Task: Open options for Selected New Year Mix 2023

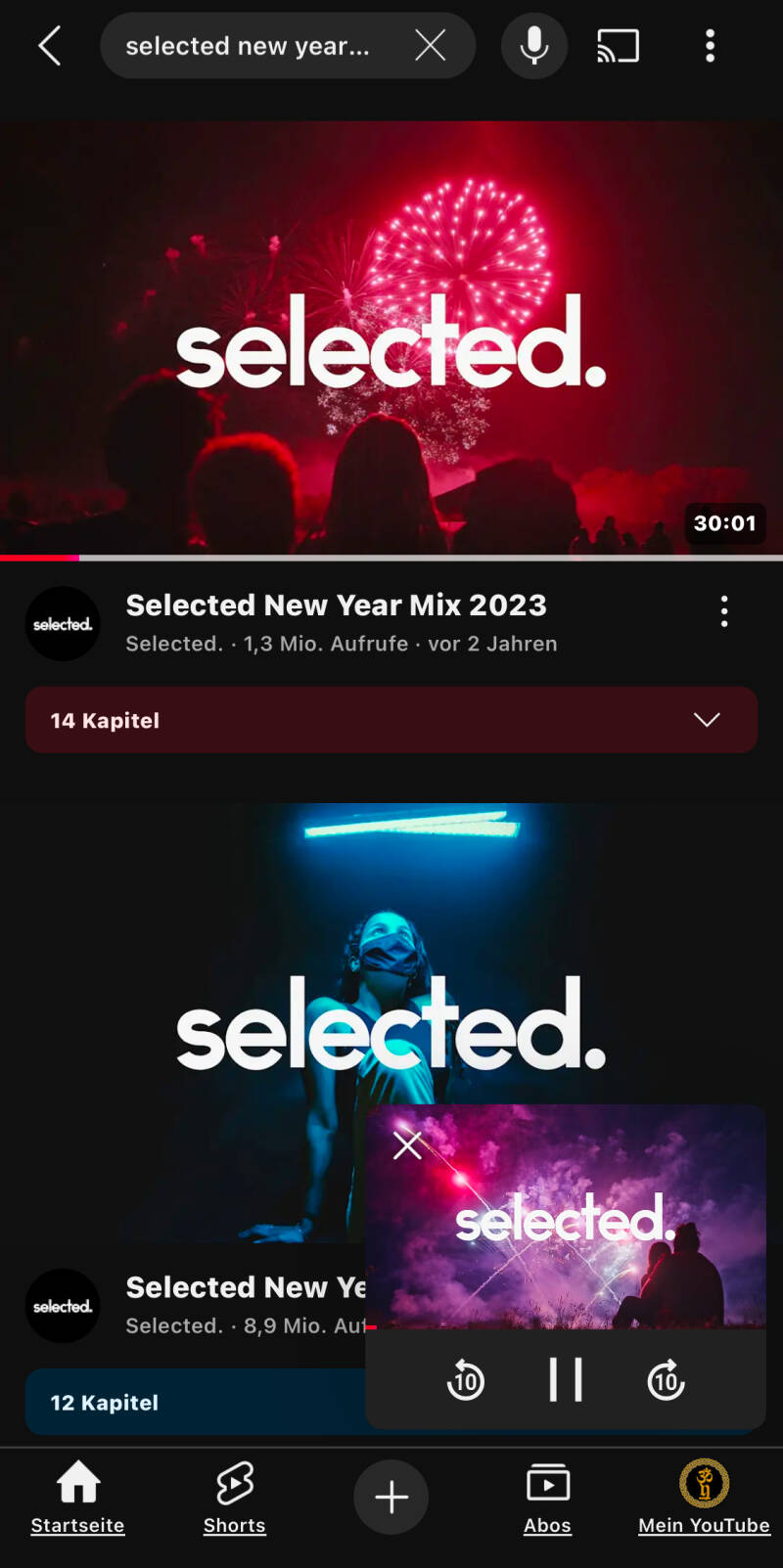Action: [724, 611]
